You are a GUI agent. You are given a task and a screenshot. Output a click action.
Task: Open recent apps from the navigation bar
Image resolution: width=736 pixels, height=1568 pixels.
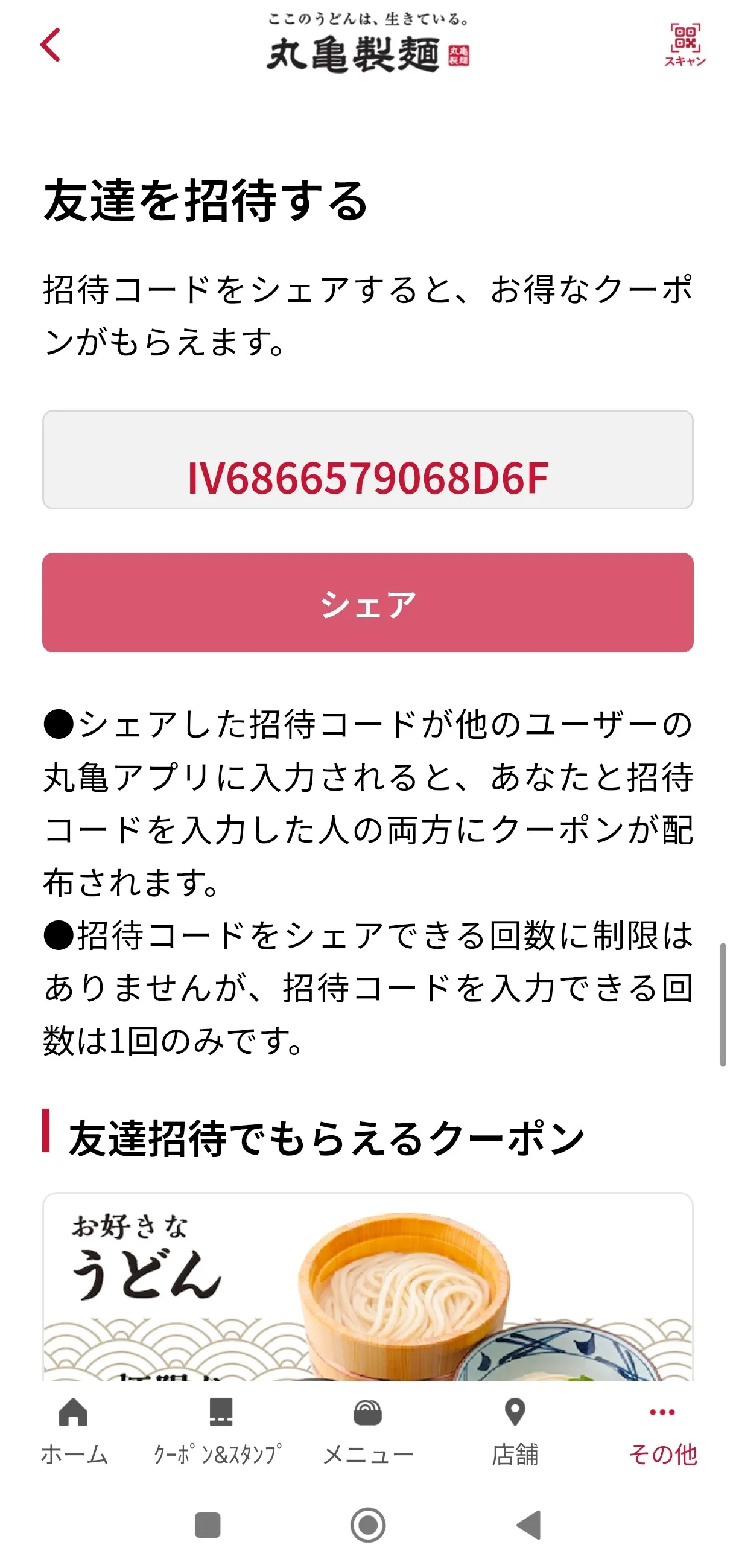(x=207, y=1525)
